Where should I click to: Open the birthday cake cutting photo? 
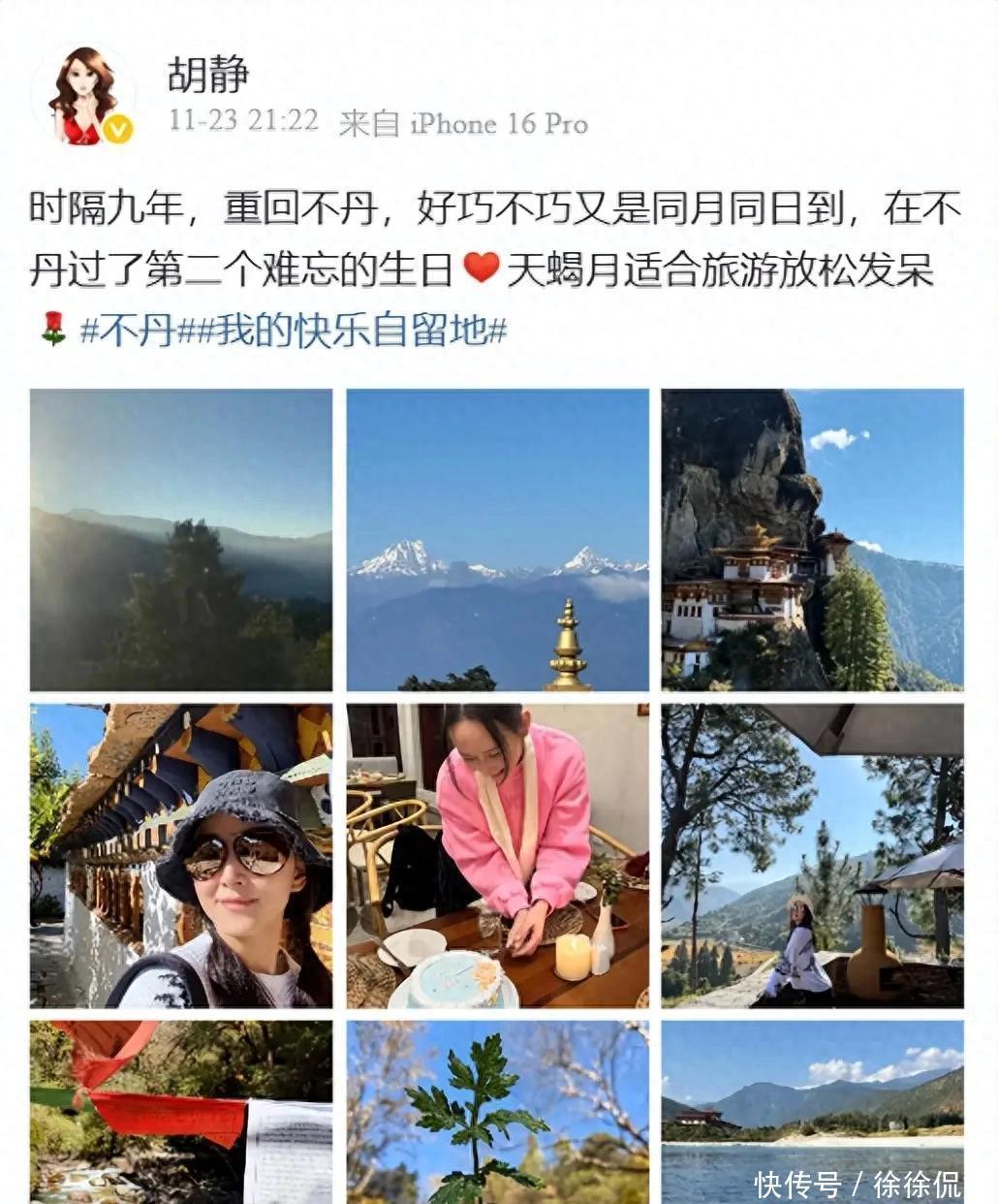pyautogui.click(x=497, y=855)
